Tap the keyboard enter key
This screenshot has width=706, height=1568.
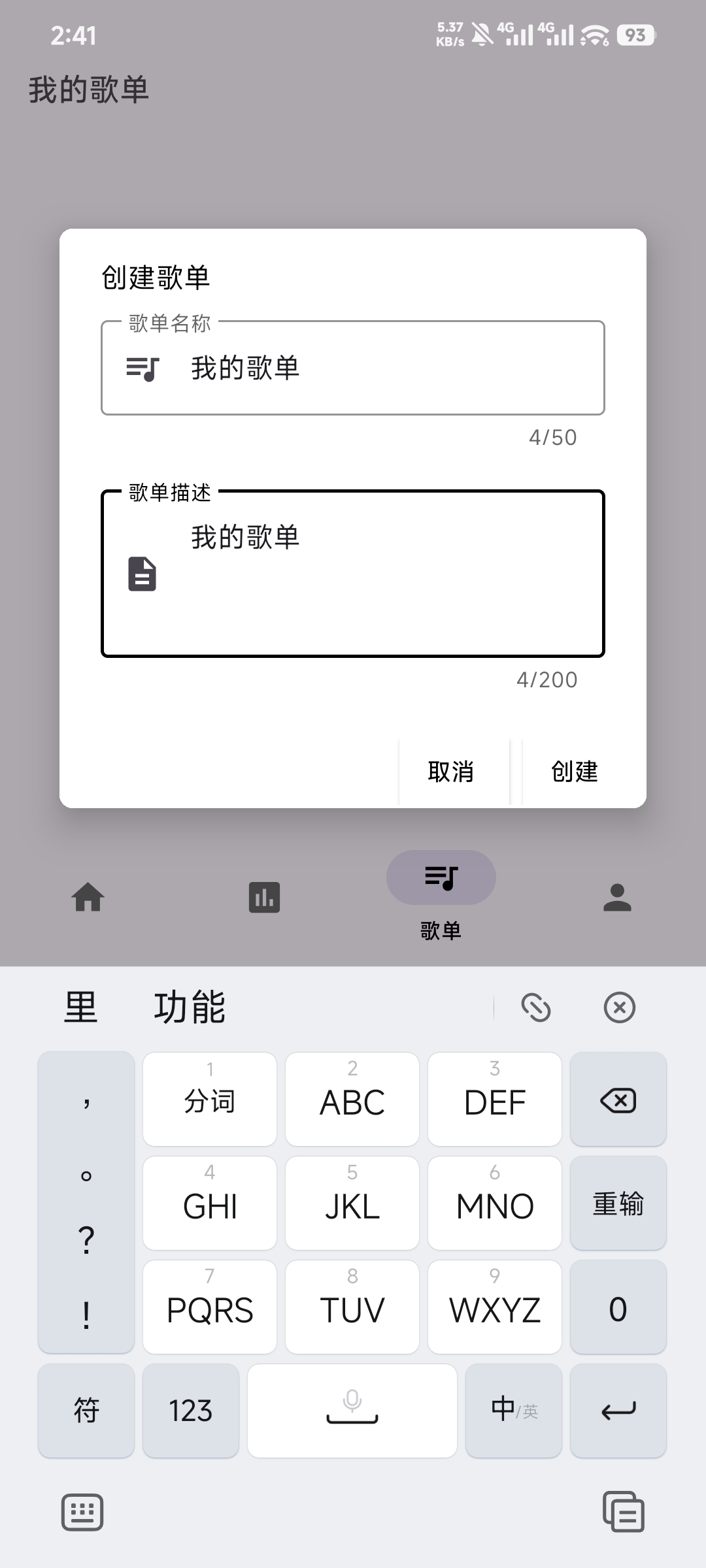[618, 1411]
